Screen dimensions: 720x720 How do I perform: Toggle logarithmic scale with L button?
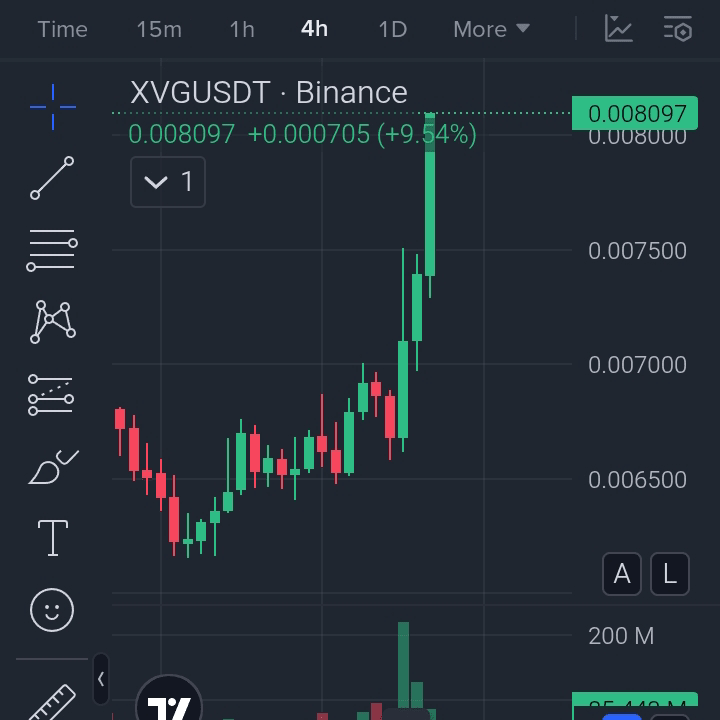(669, 574)
